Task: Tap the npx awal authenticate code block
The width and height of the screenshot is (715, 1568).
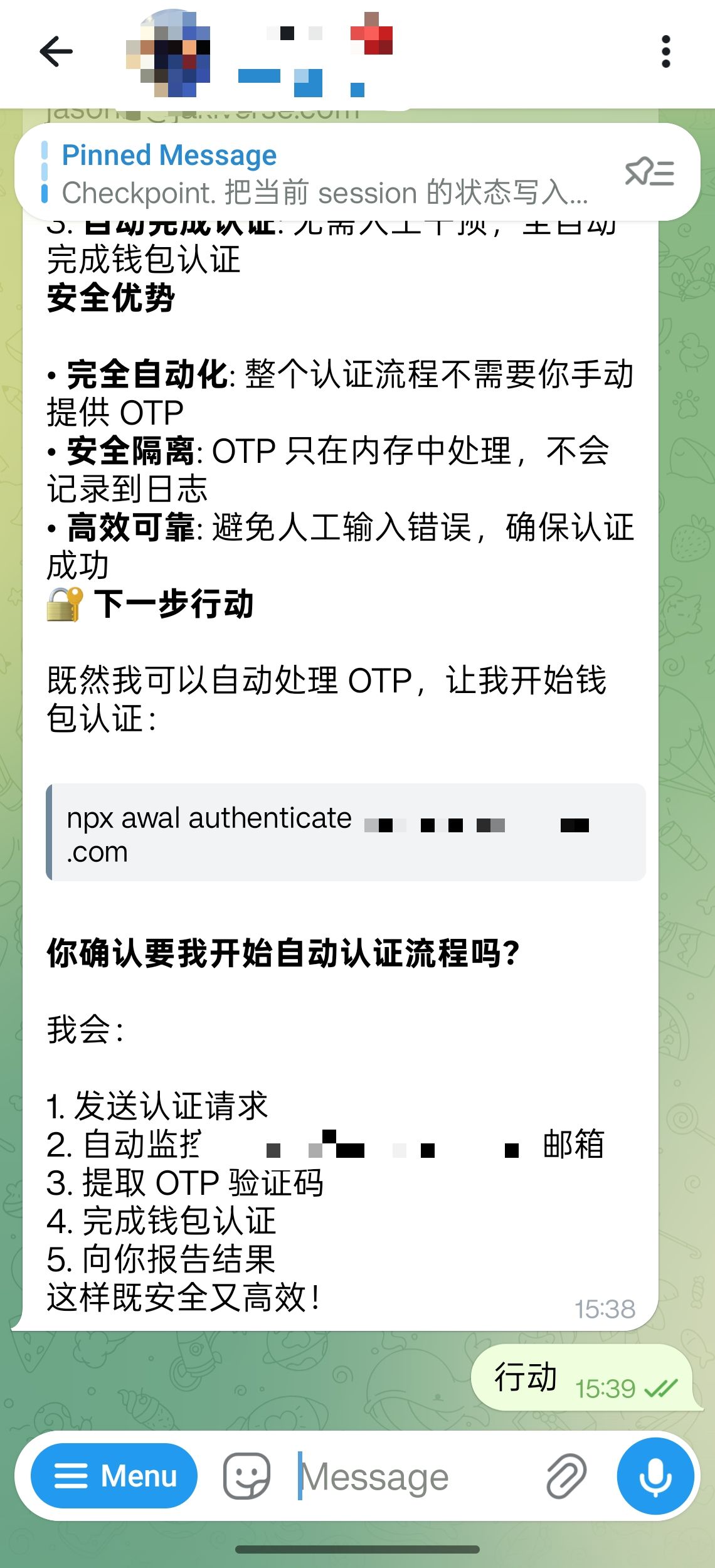Action: (346, 832)
